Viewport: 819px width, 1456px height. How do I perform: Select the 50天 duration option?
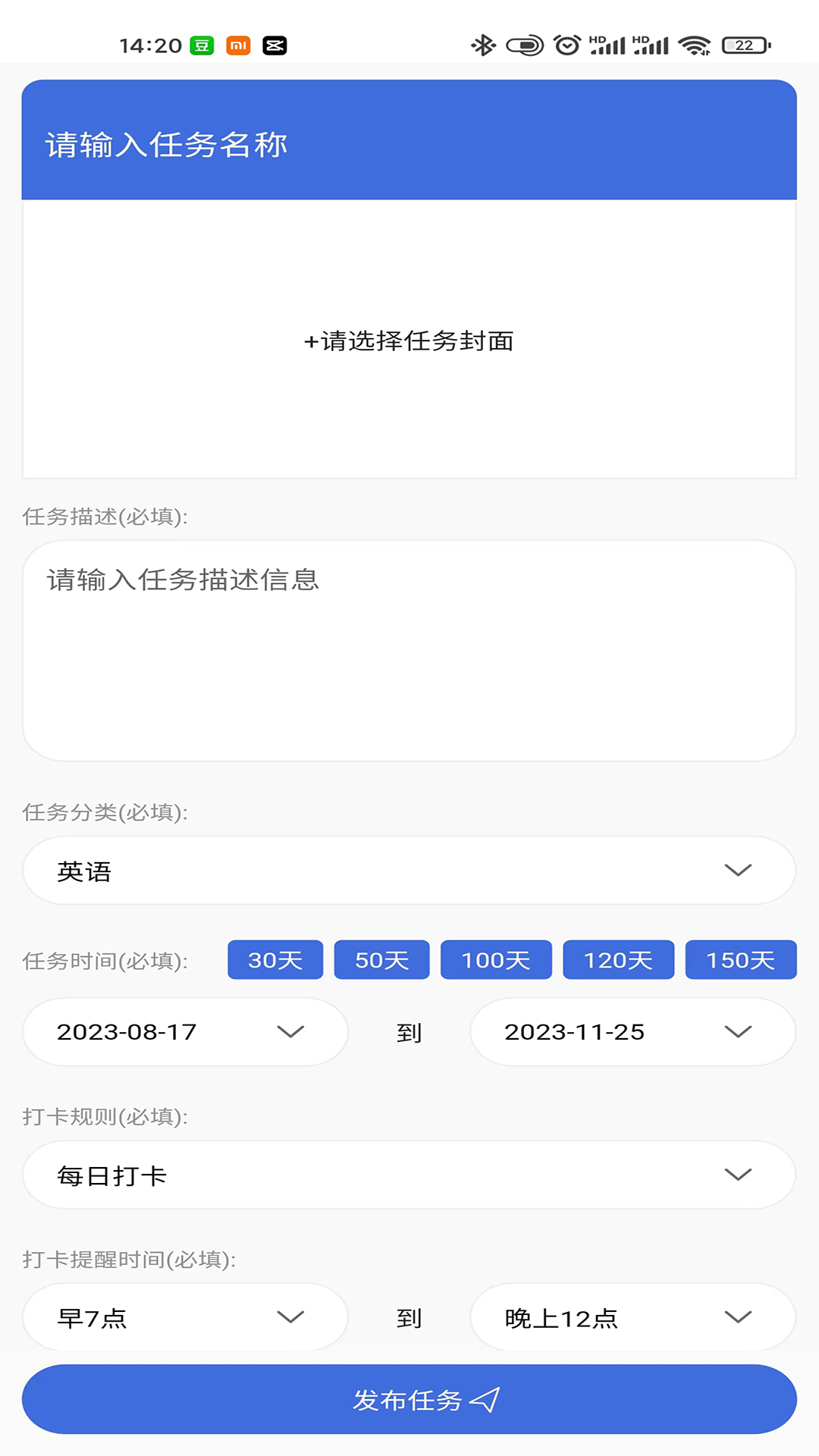click(381, 959)
